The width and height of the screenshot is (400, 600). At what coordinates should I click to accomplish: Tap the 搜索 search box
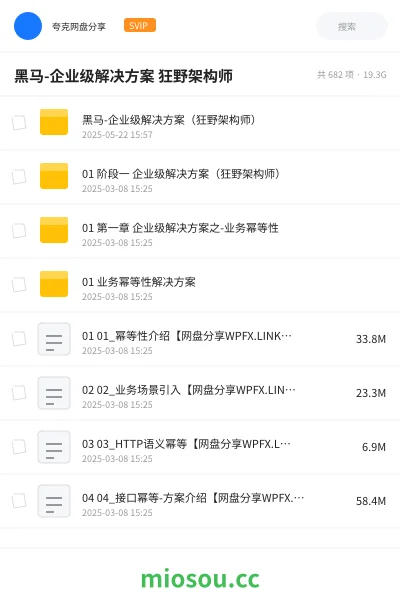point(352,26)
